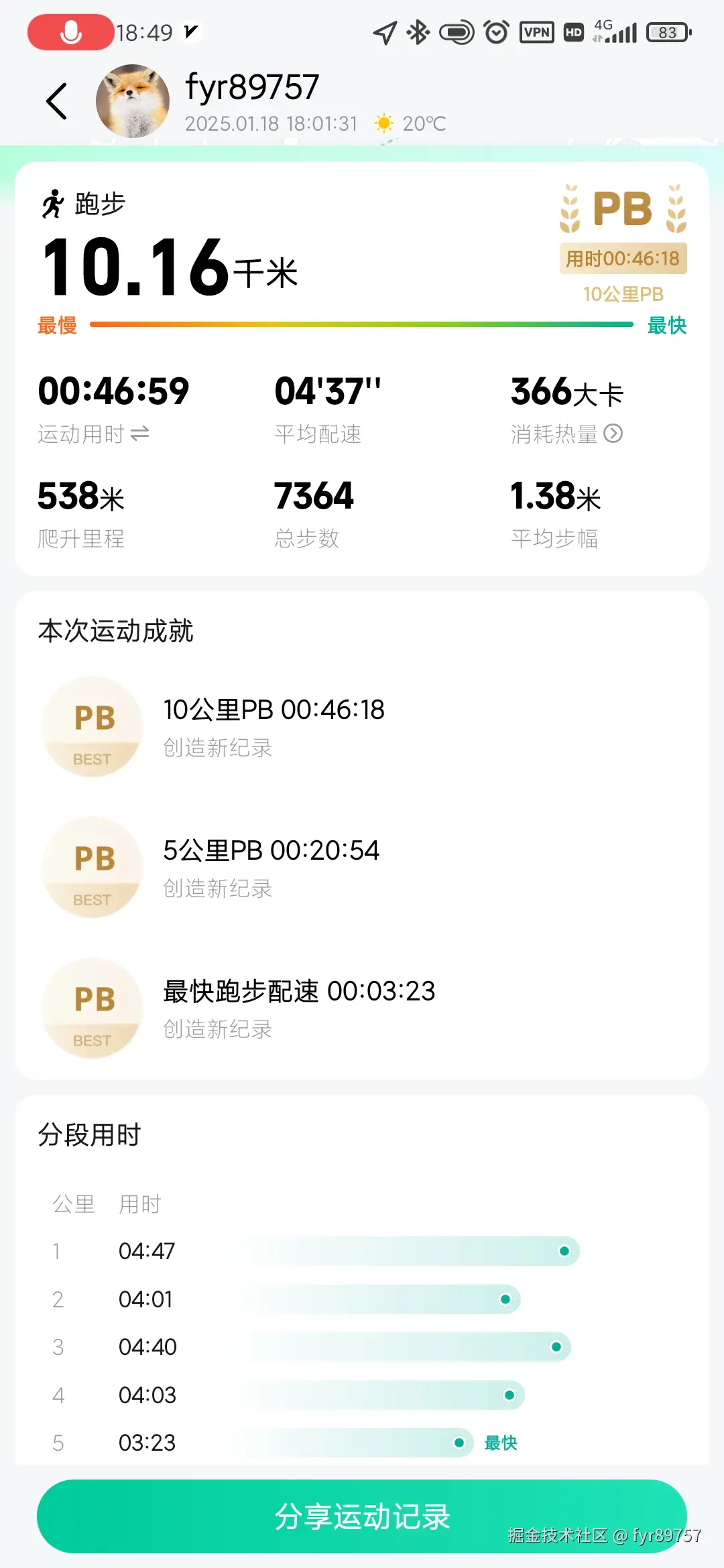This screenshot has height=1568, width=724.
Task: Click the weather sun icon near the date
Action: point(383,123)
